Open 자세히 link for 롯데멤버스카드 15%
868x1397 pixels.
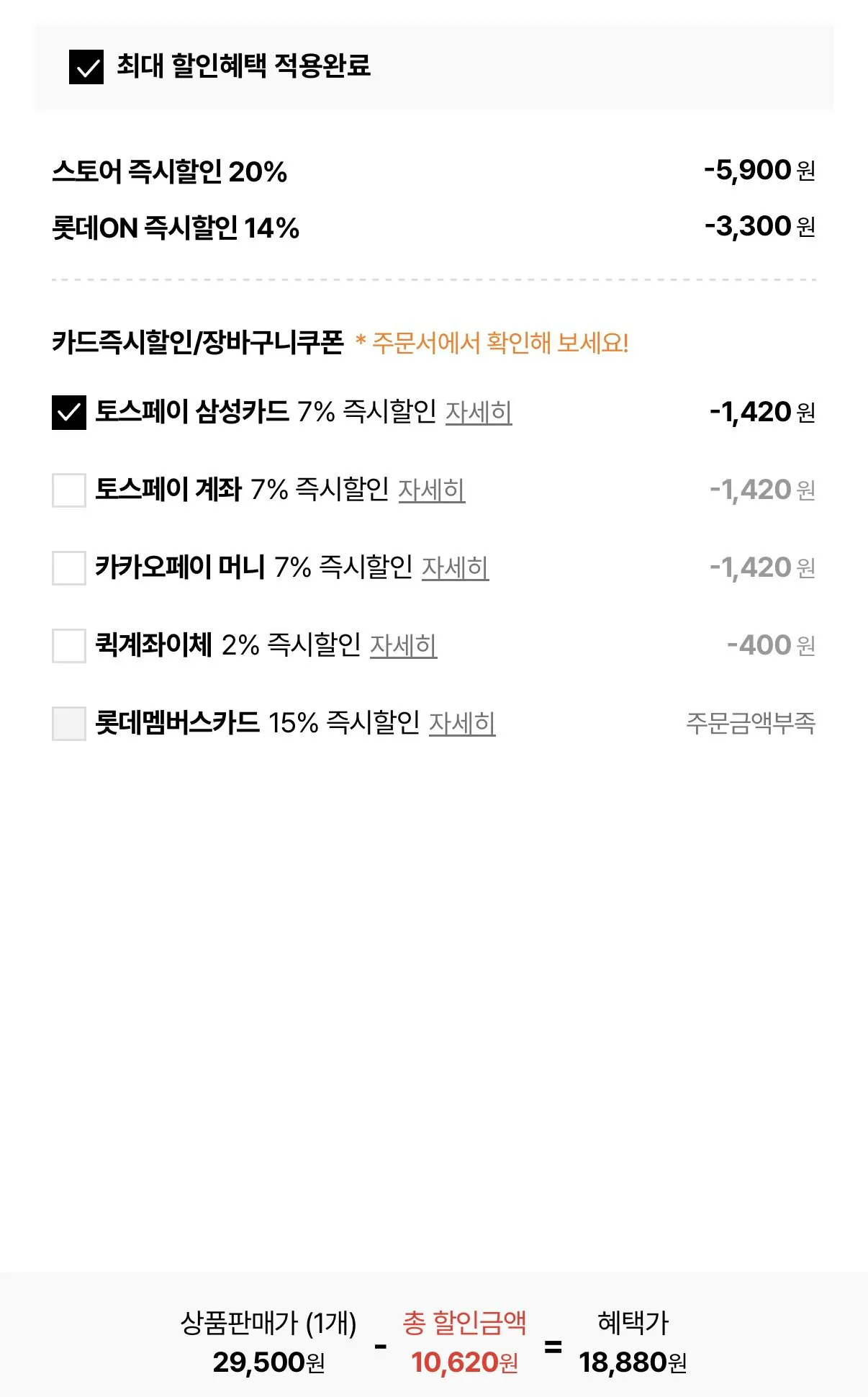[462, 724]
